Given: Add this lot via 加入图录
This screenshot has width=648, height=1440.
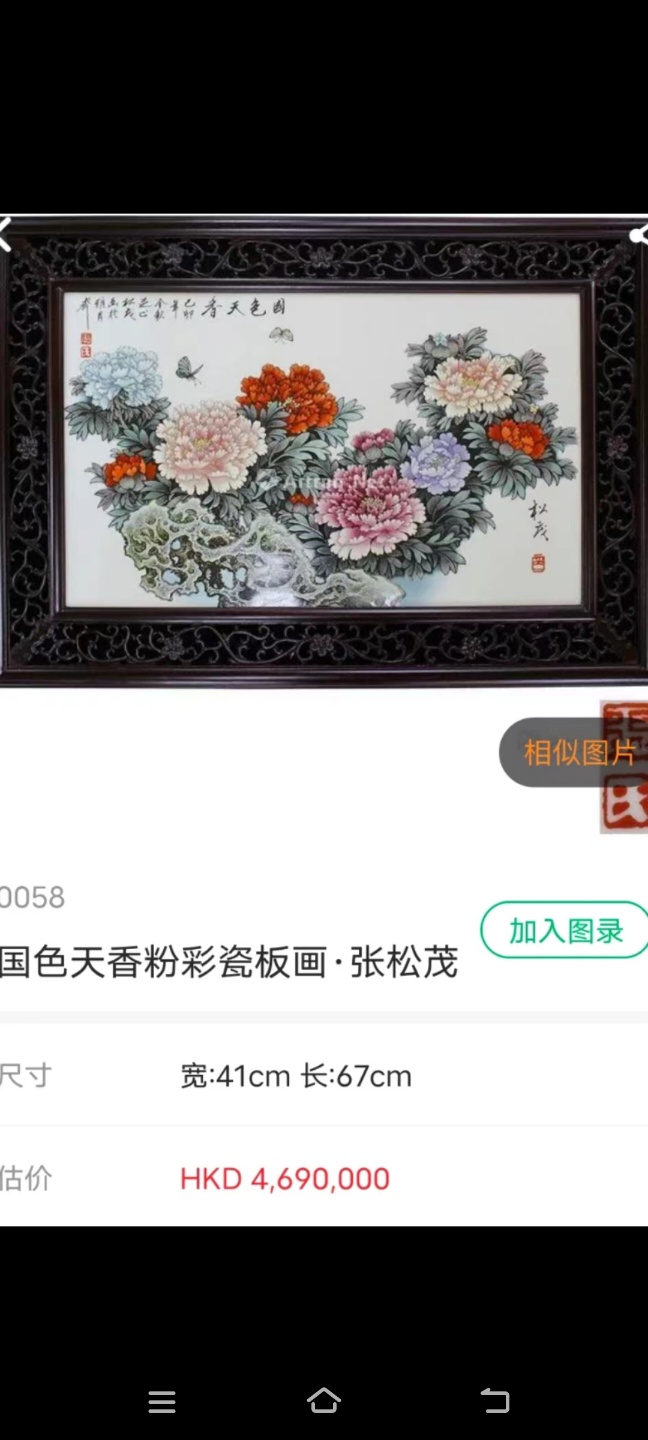Looking at the screenshot, I should coord(565,931).
